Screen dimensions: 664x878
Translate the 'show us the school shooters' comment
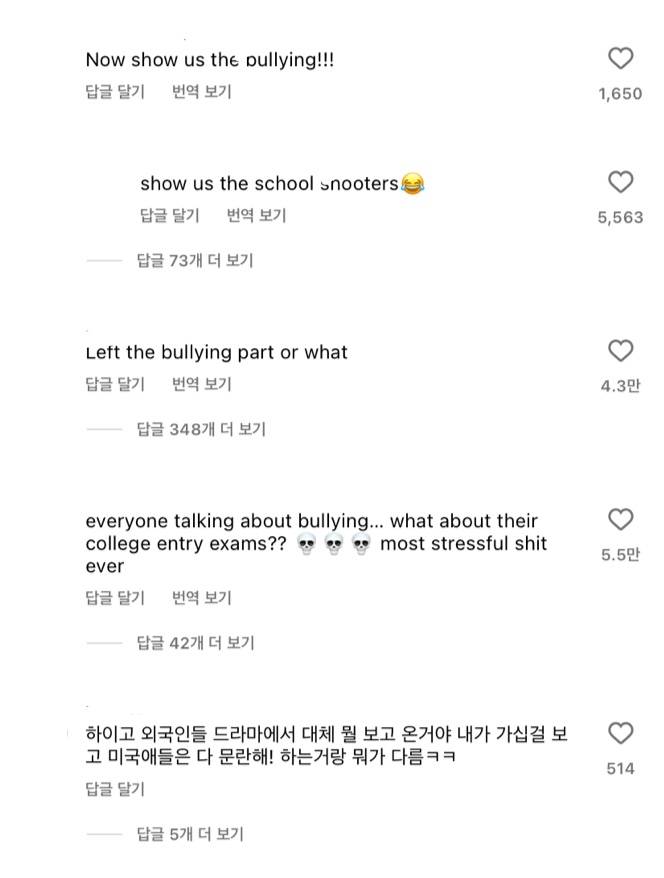pos(256,215)
